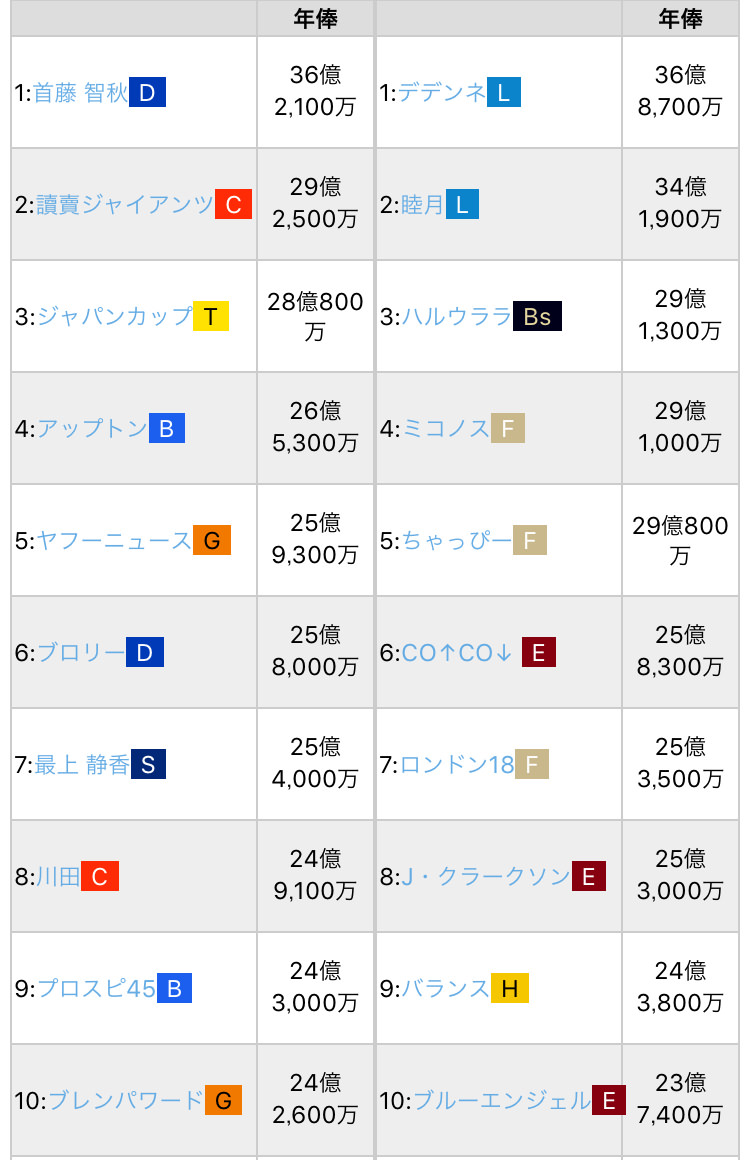Open ブロリー player link
Image resolution: width=750 pixels, height=1160 pixels.
click(x=81, y=653)
